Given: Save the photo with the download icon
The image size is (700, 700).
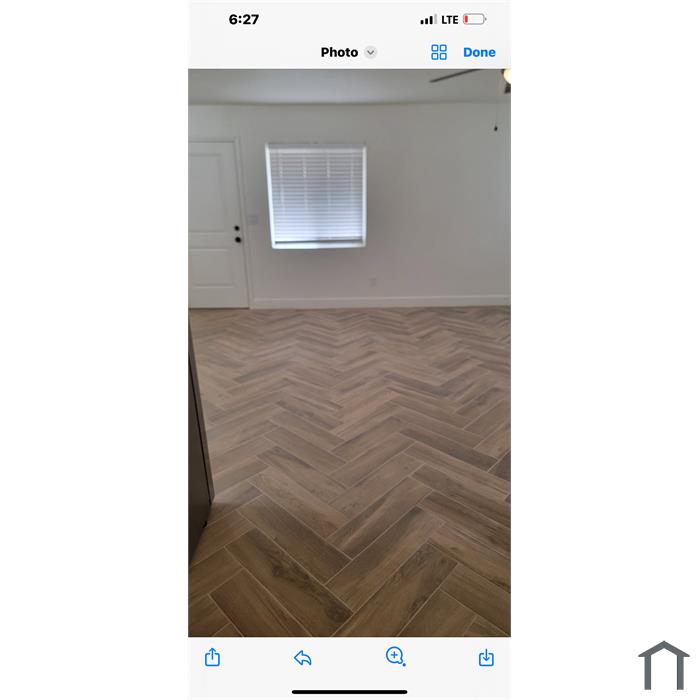Looking at the screenshot, I should tap(486, 657).
